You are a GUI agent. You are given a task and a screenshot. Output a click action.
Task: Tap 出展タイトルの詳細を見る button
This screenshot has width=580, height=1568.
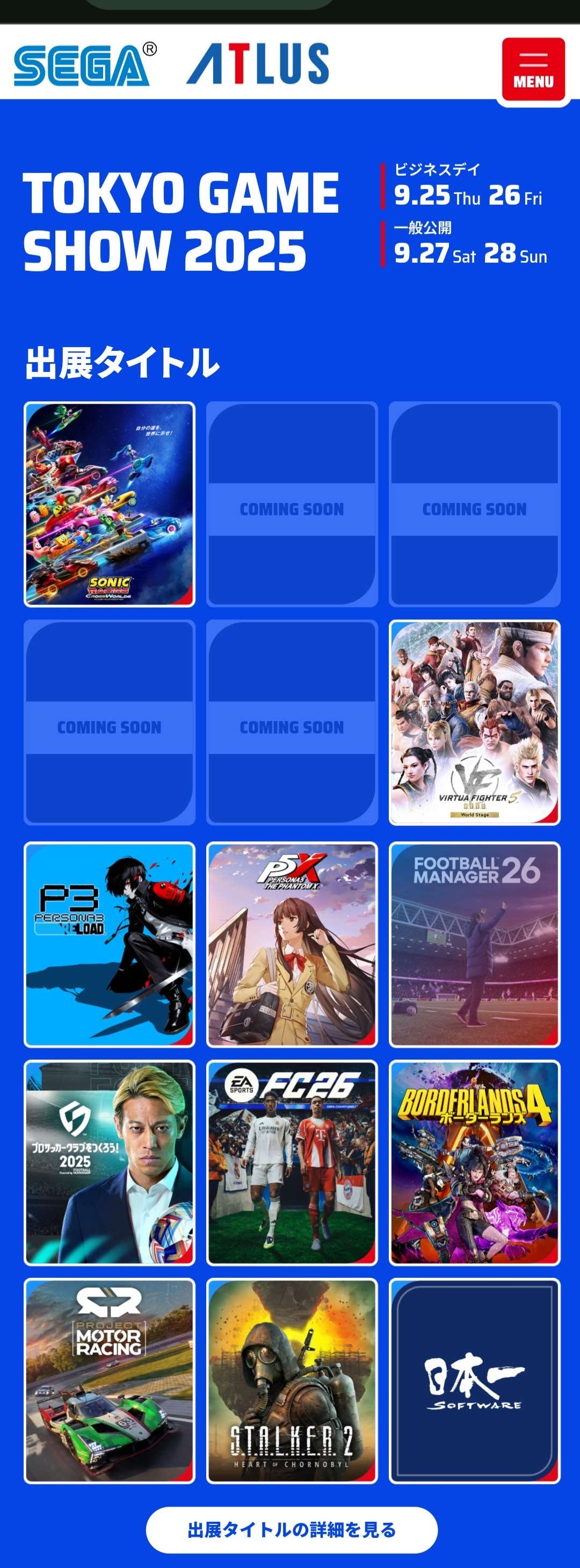(x=292, y=1530)
